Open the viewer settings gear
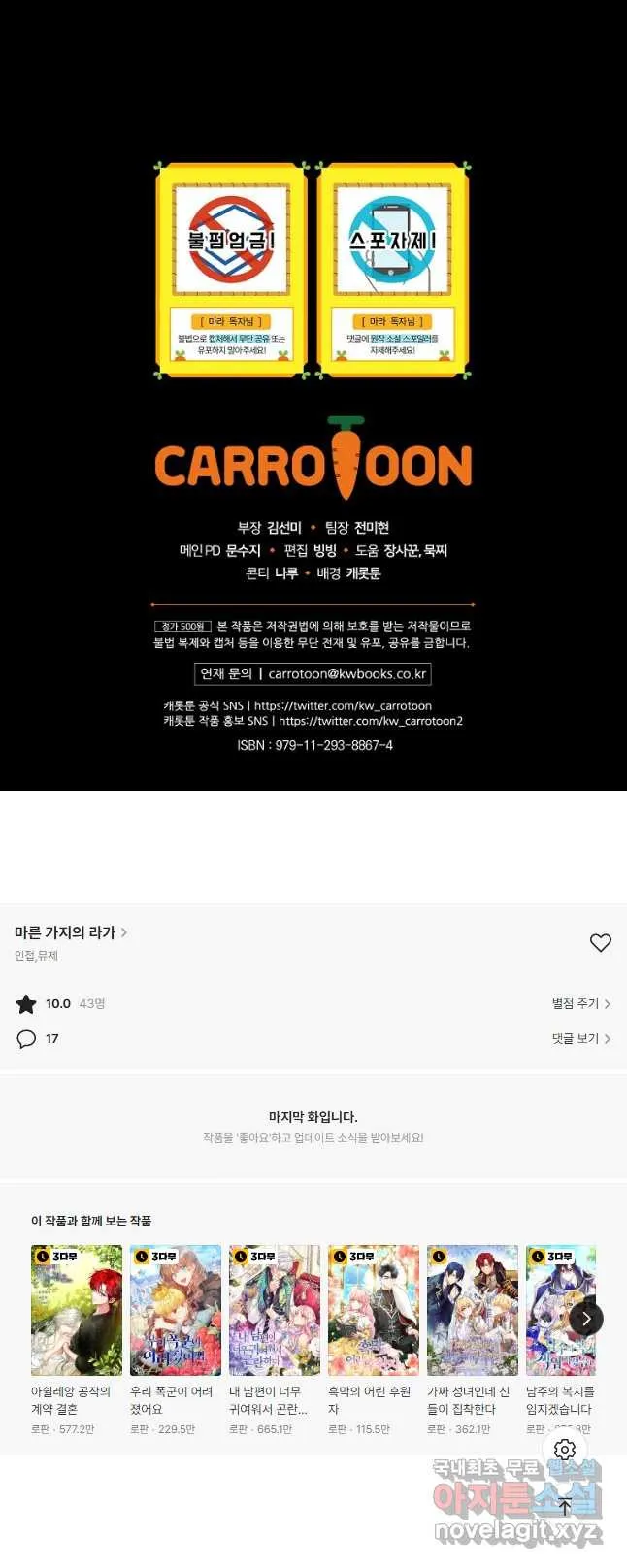Viewport: 627px width, 1568px height. pyautogui.click(x=565, y=1450)
